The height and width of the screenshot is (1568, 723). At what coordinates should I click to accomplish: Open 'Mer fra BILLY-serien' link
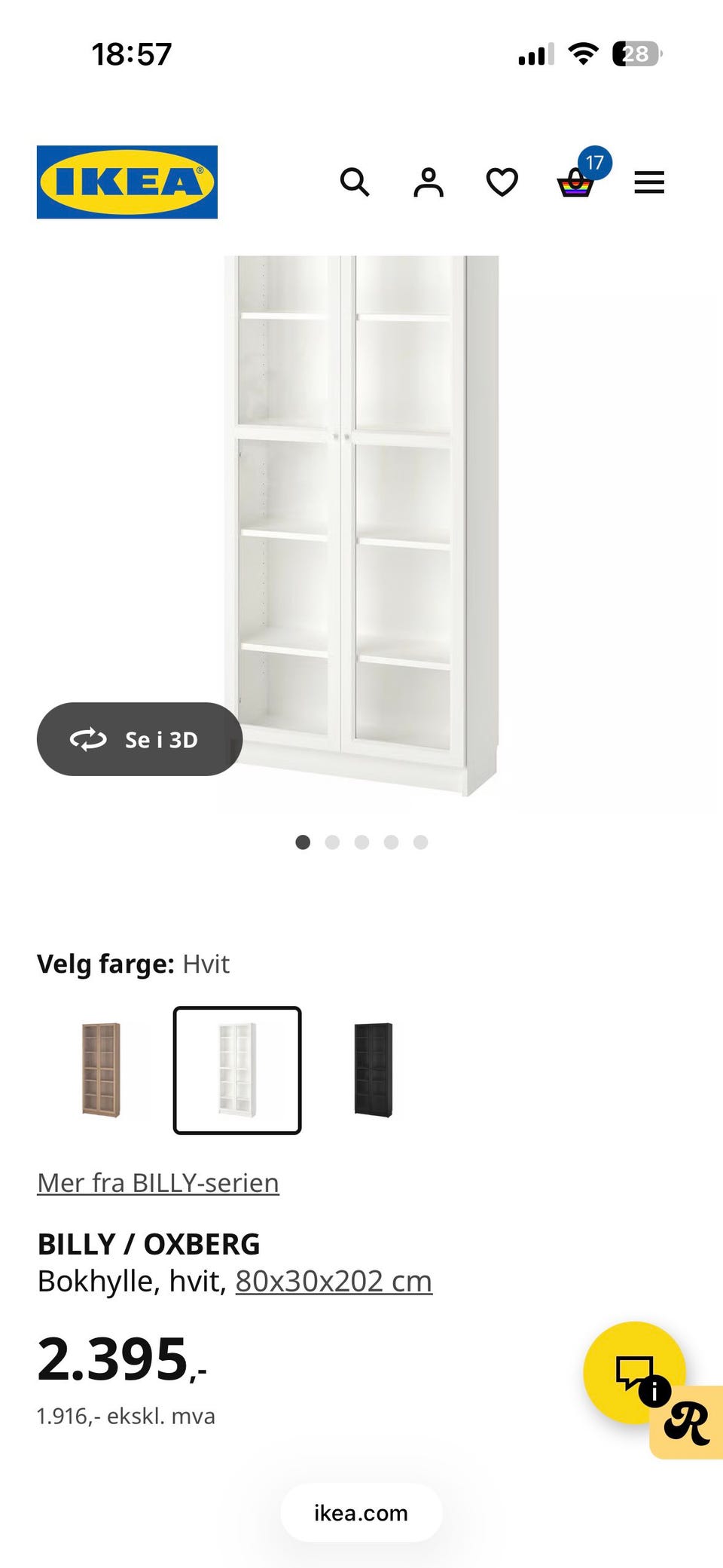click(x=158, y=1183)
